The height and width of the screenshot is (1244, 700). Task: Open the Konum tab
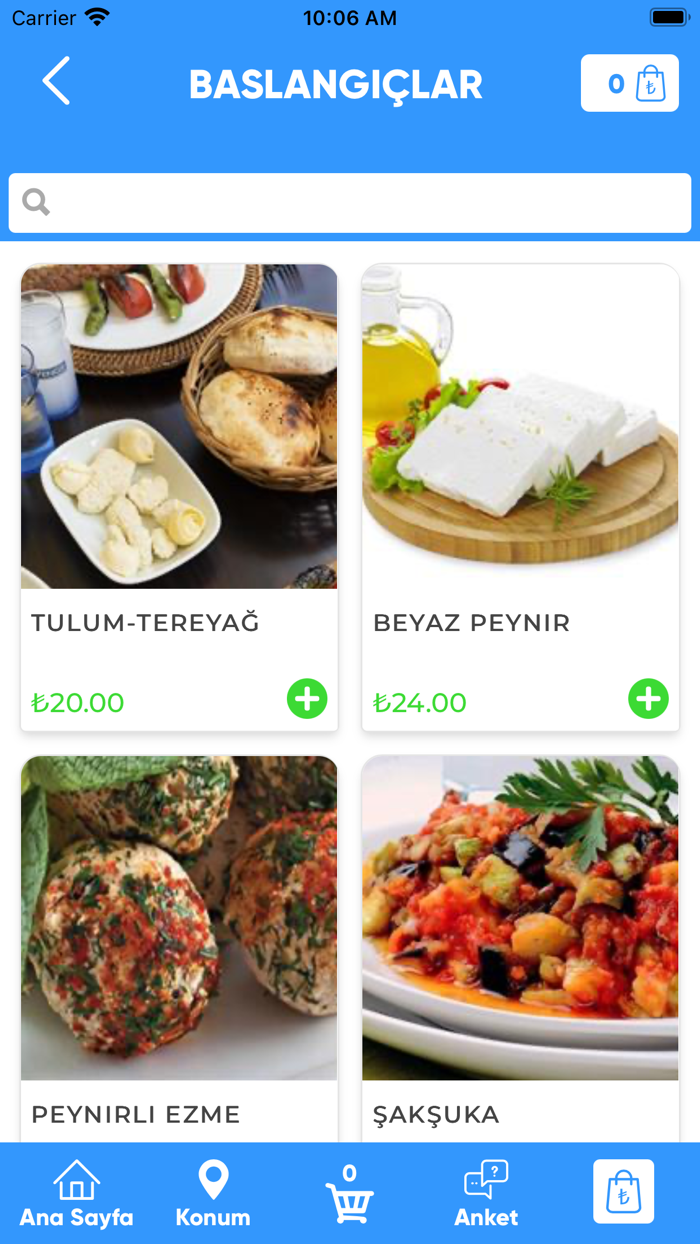click(213, 1194)
